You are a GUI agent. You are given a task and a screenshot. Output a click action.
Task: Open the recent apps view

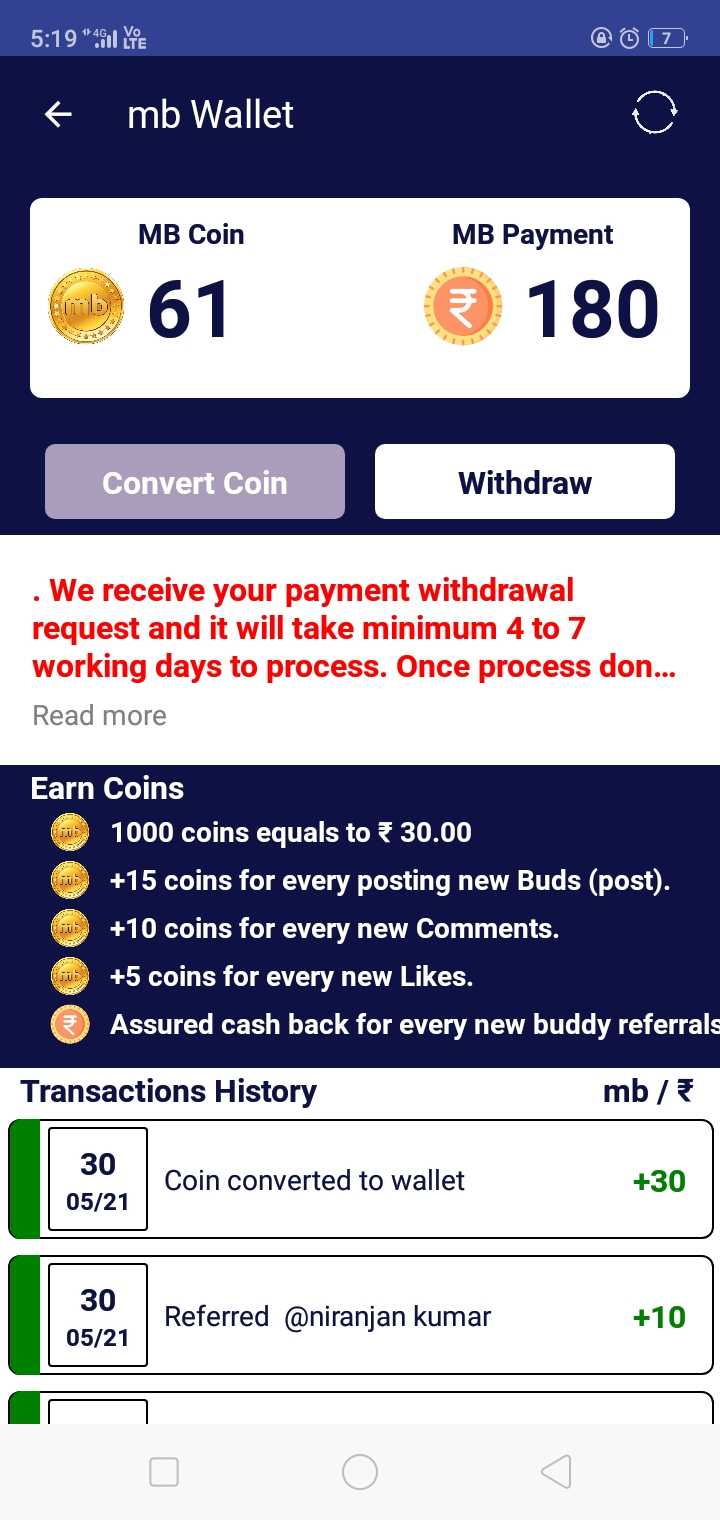(x=163, y=1472)
